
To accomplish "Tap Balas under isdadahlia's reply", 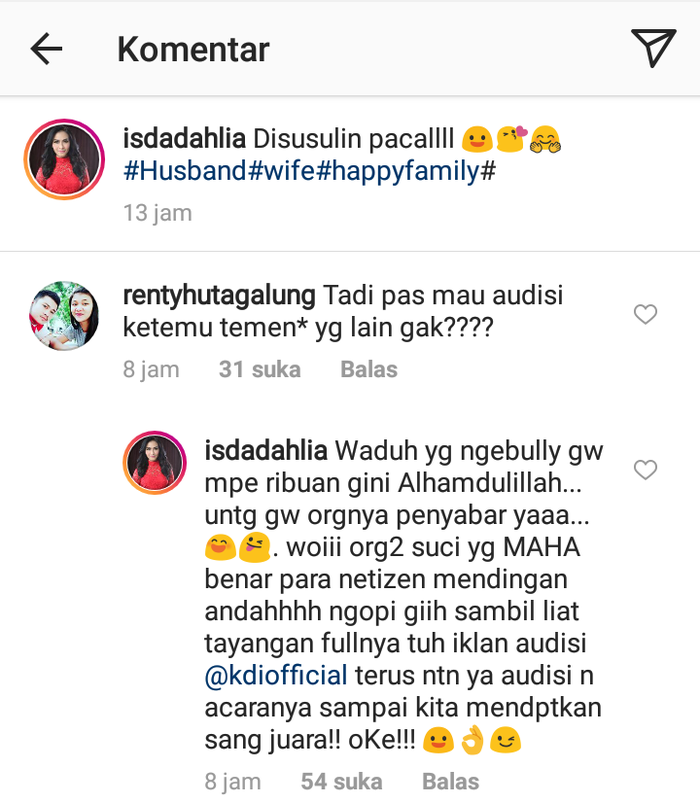I will (x=450, y=781).
